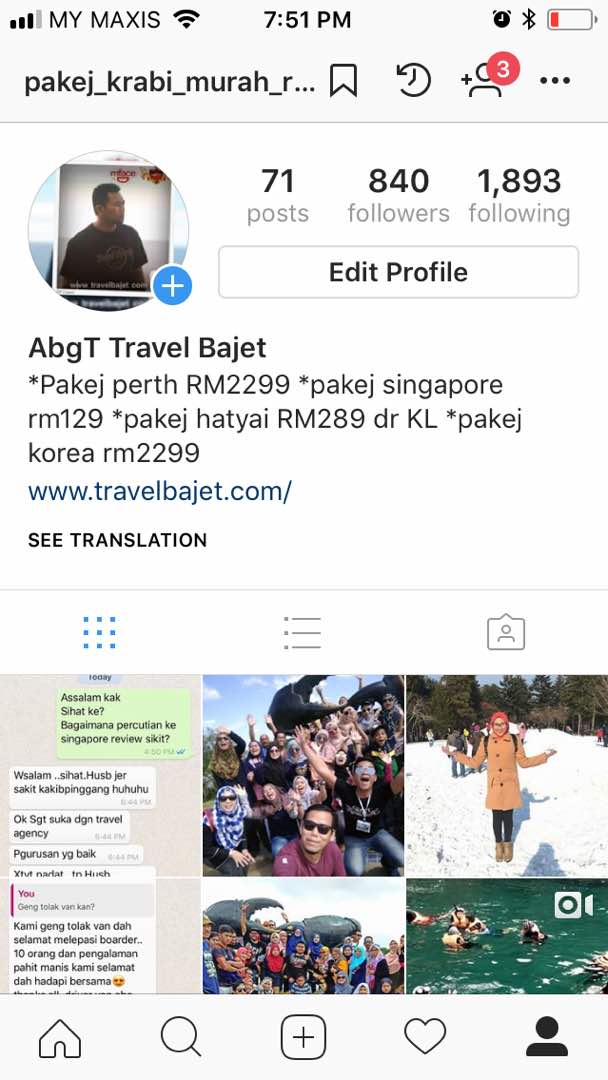Open the search and explore tab

pyautogui.click(x=181, y=1038)
